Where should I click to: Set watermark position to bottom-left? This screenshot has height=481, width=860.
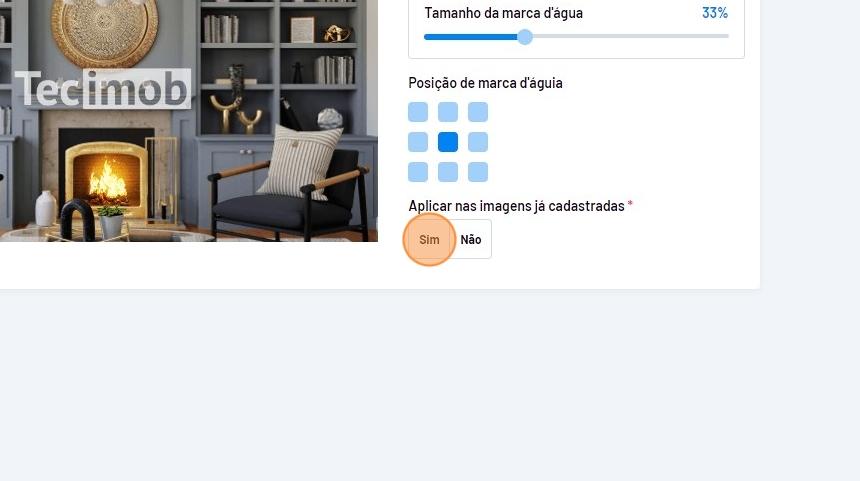click(418, 172)
